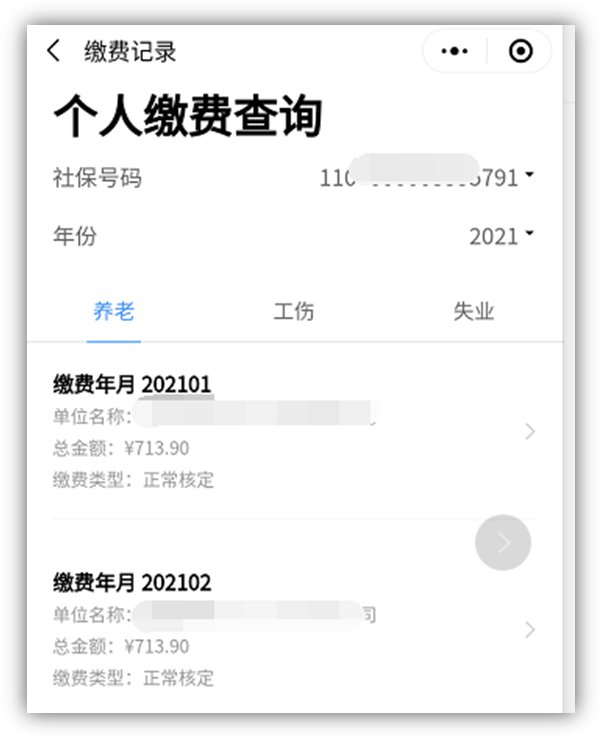Open the 缴费年月 202101 record

[290, 431]
